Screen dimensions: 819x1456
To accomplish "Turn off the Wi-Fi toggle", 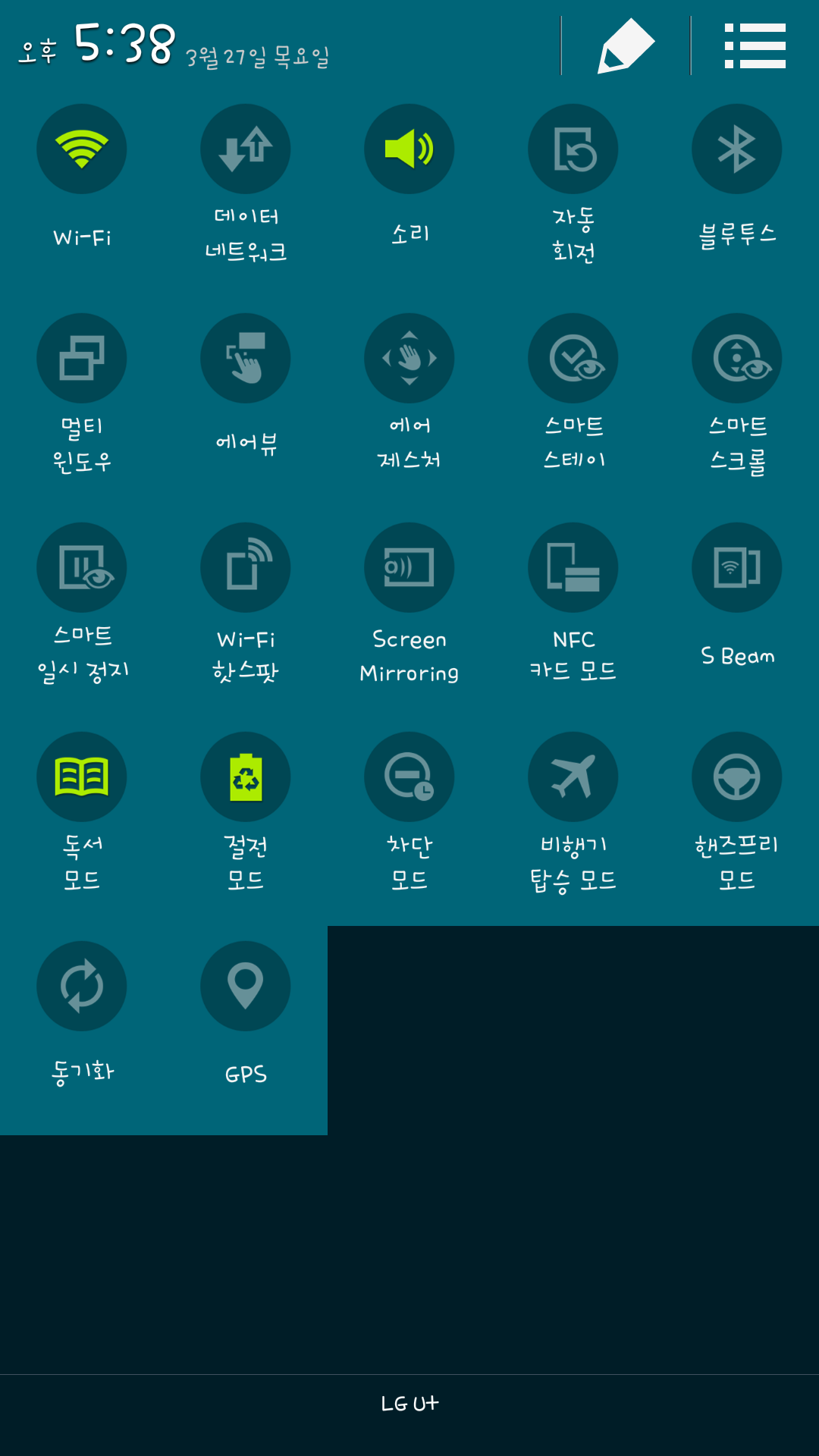I will coord(82,149).
